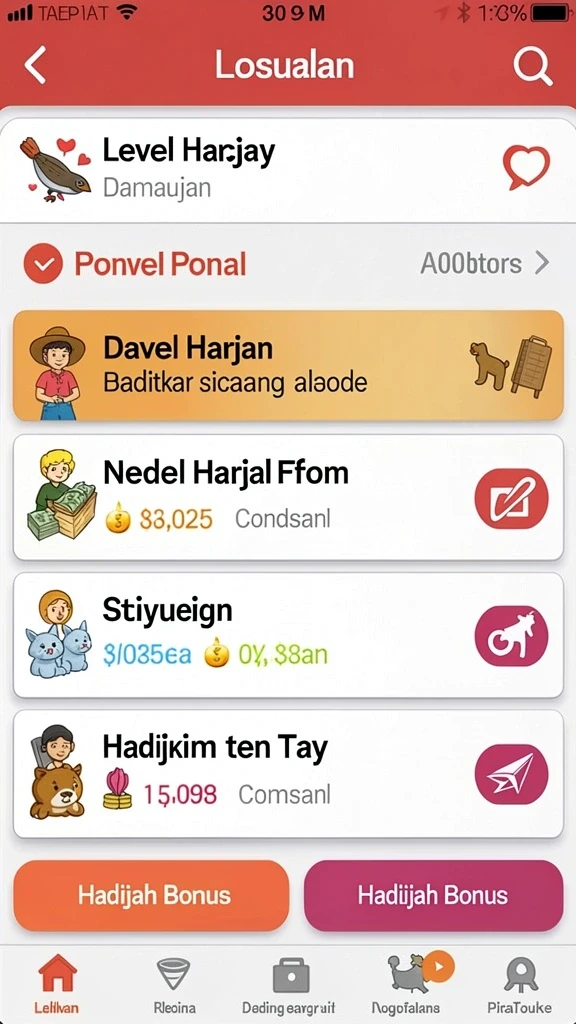Tap the magenta Hadijah Bonus button
This screenshot has width=576, height=1024.
point(433,895)
